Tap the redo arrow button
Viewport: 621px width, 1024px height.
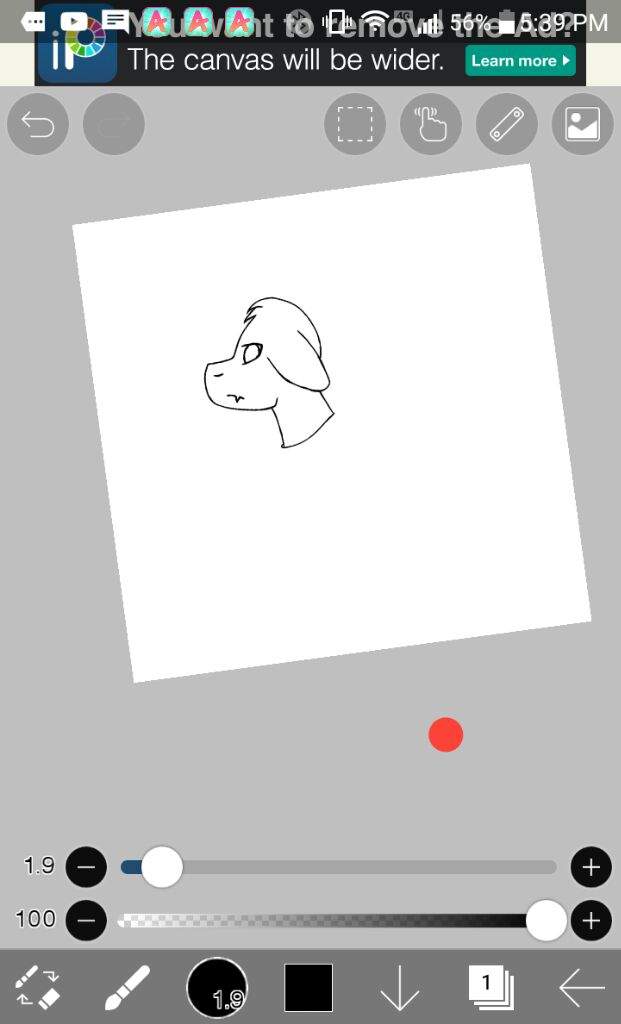tap(114, 125)
